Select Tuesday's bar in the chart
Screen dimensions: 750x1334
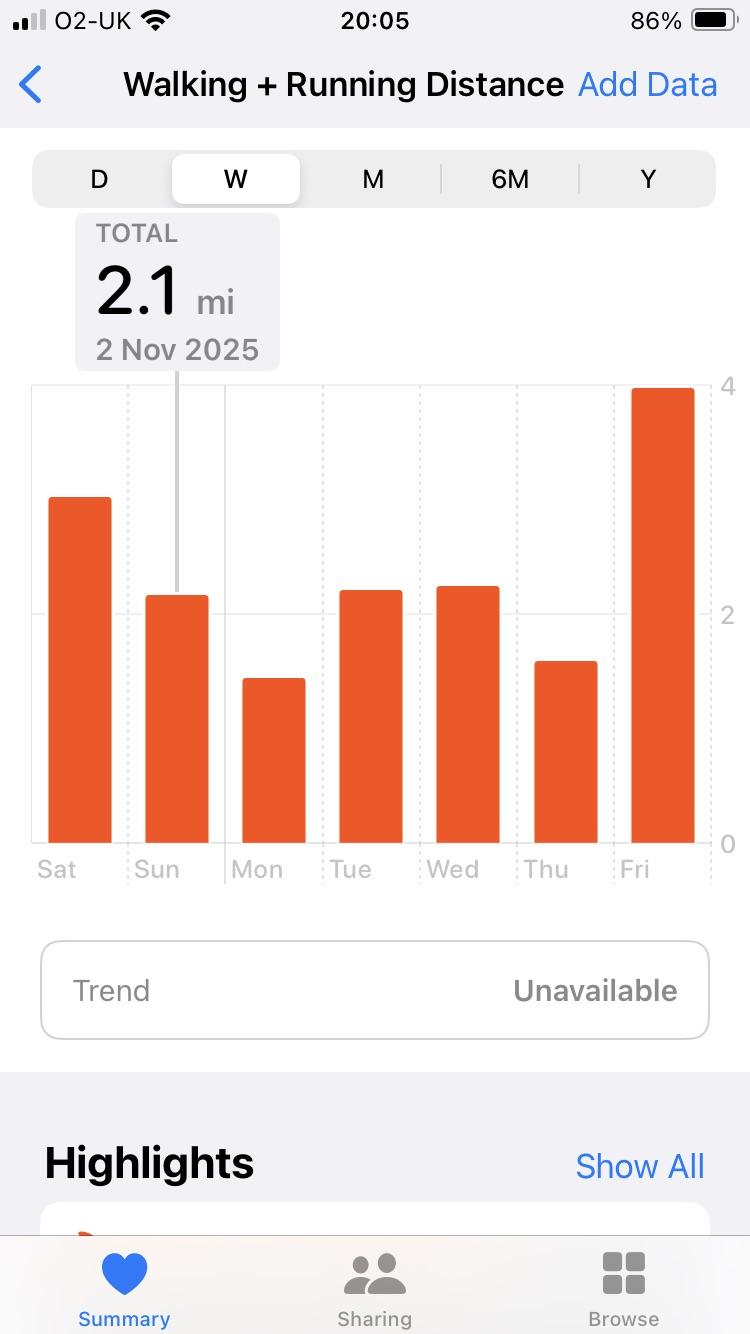[x=371, y=716]
